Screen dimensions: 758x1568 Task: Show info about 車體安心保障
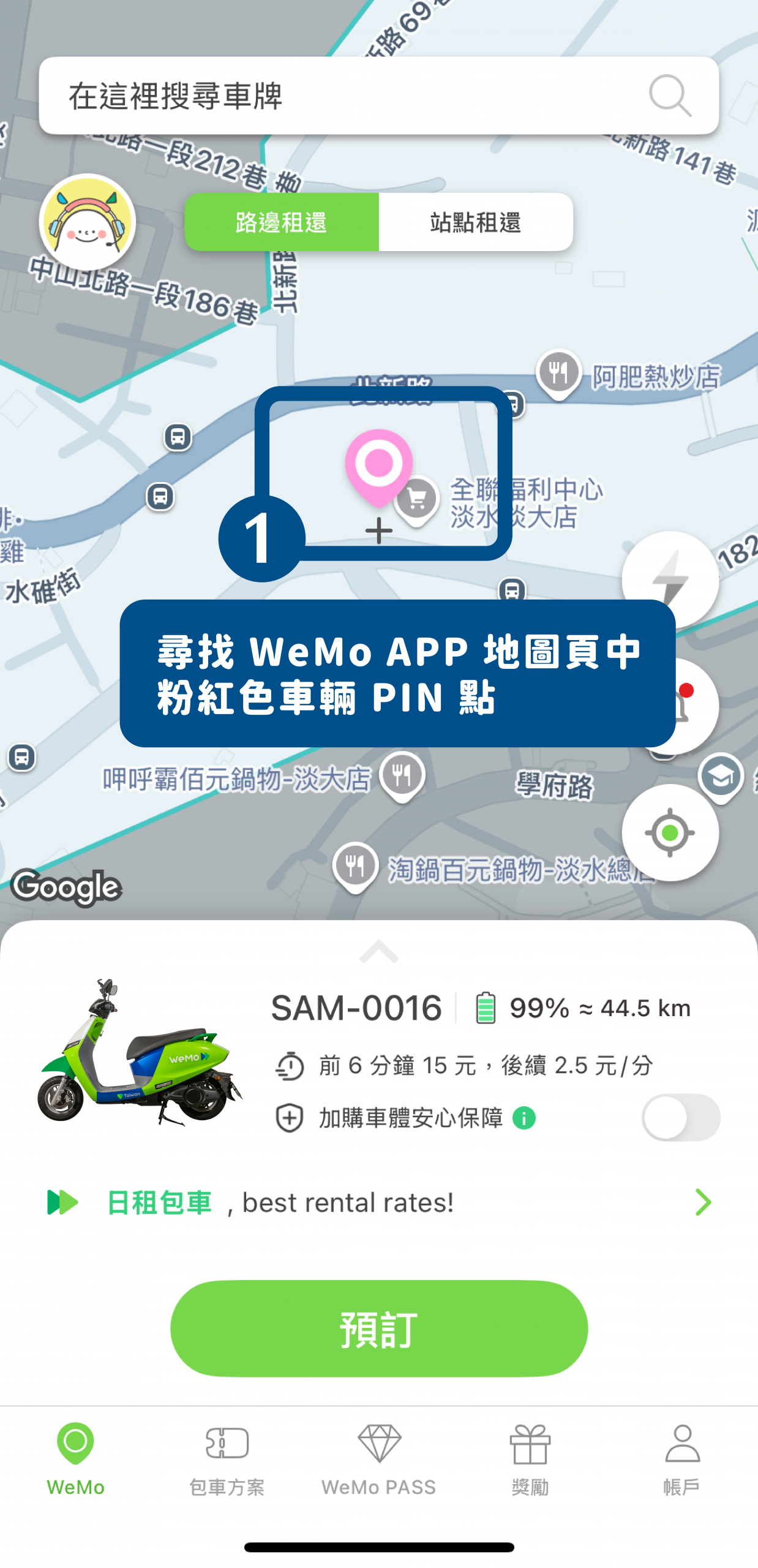click(524, 1118)
